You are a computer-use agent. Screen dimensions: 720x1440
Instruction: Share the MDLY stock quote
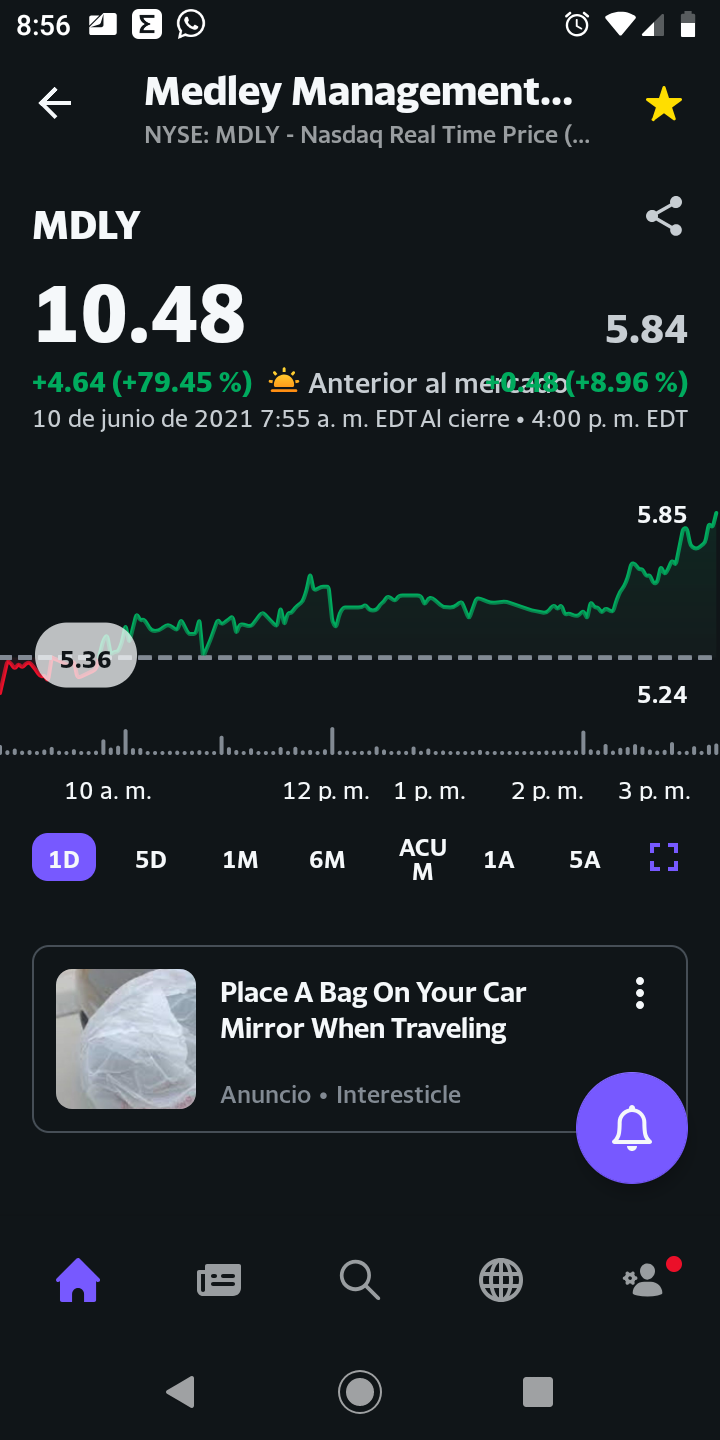(664, 216)
